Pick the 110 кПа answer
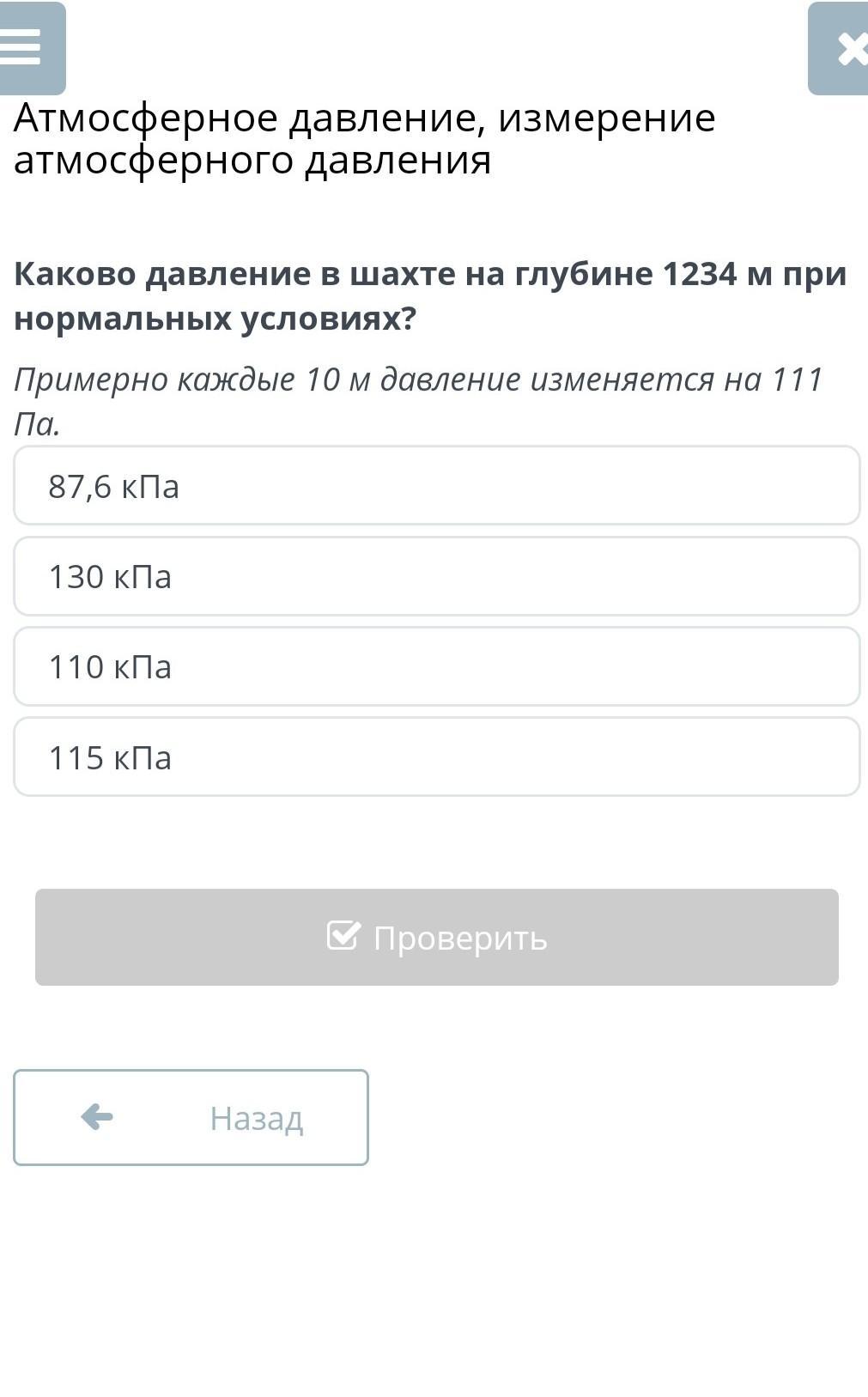This screenshot has width=868, height=1397. [x=437, y=666]
